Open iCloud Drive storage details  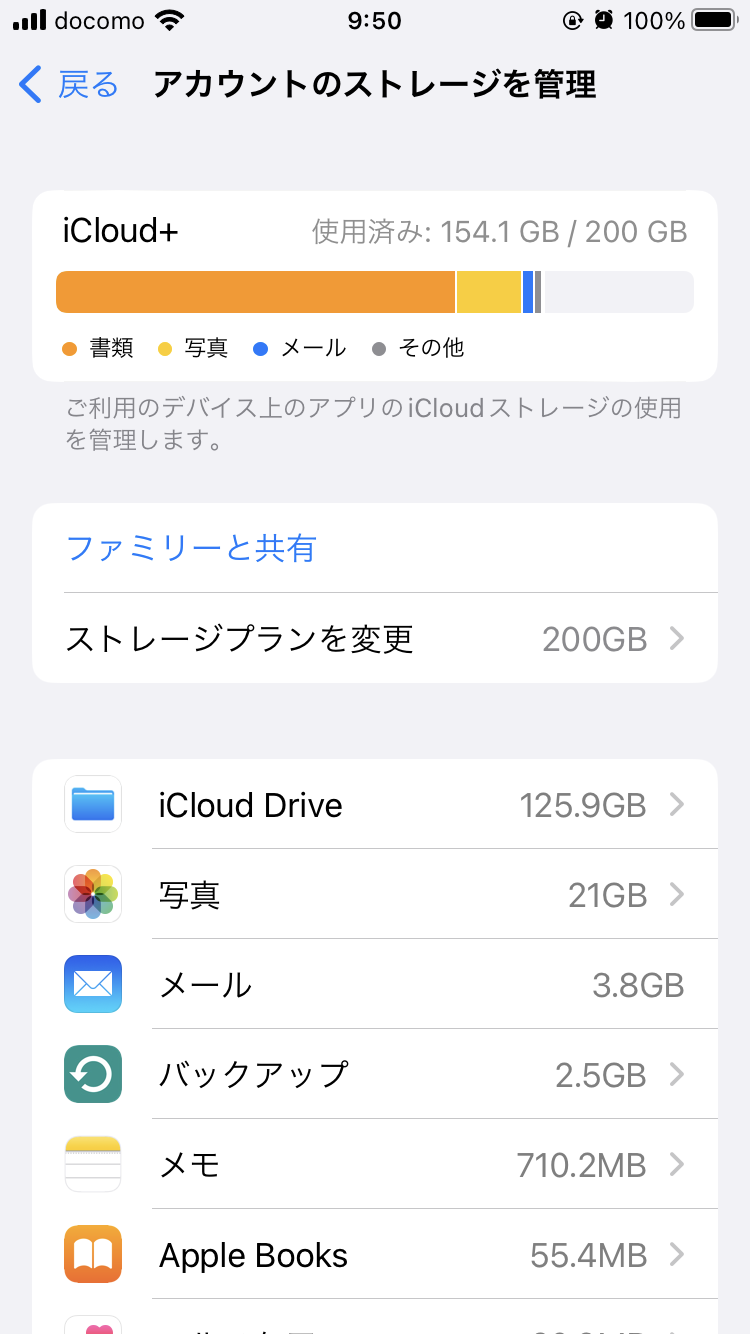(375, 805)
